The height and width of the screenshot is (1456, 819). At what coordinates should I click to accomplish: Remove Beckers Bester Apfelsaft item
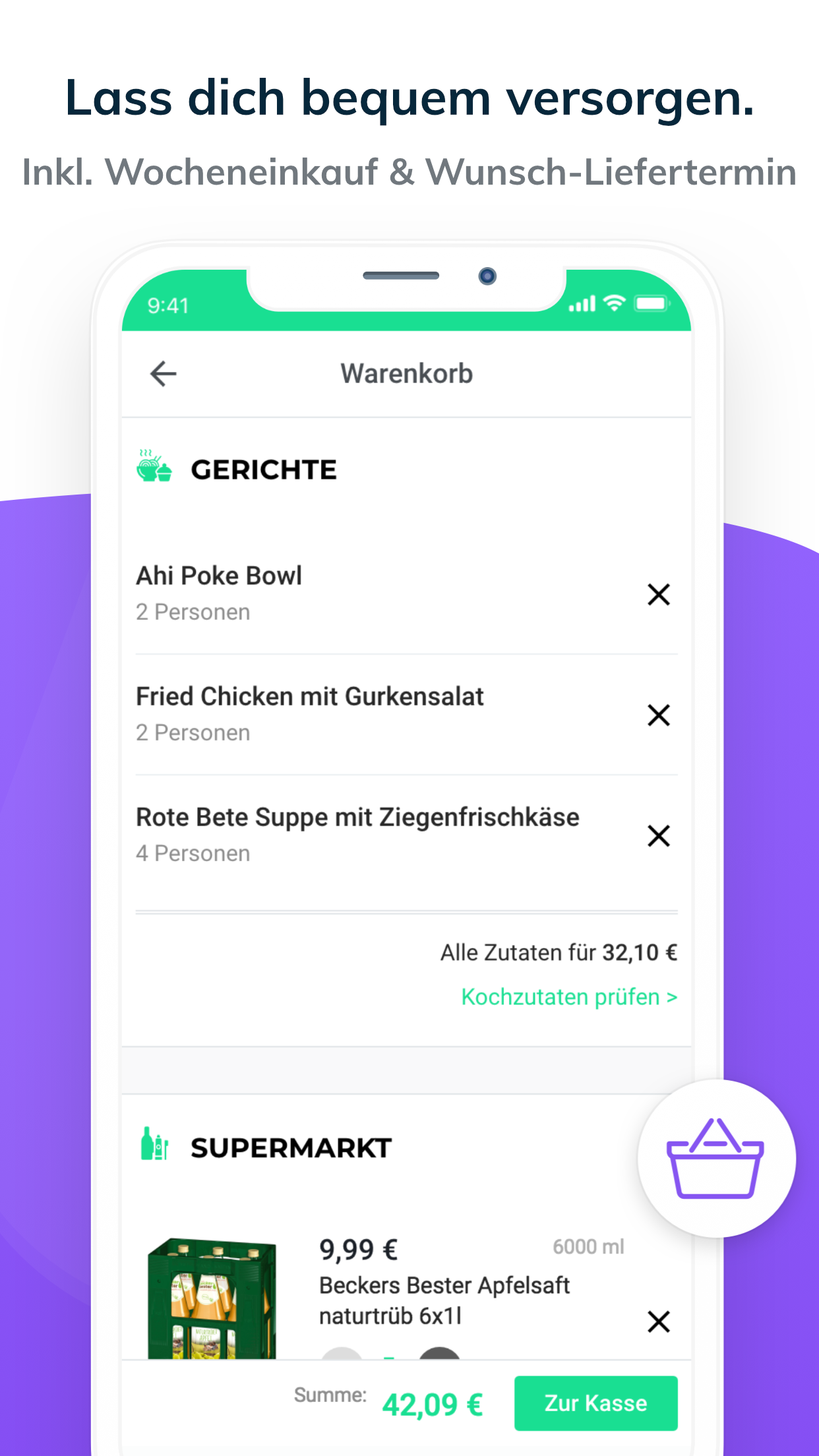point(658,1321)
